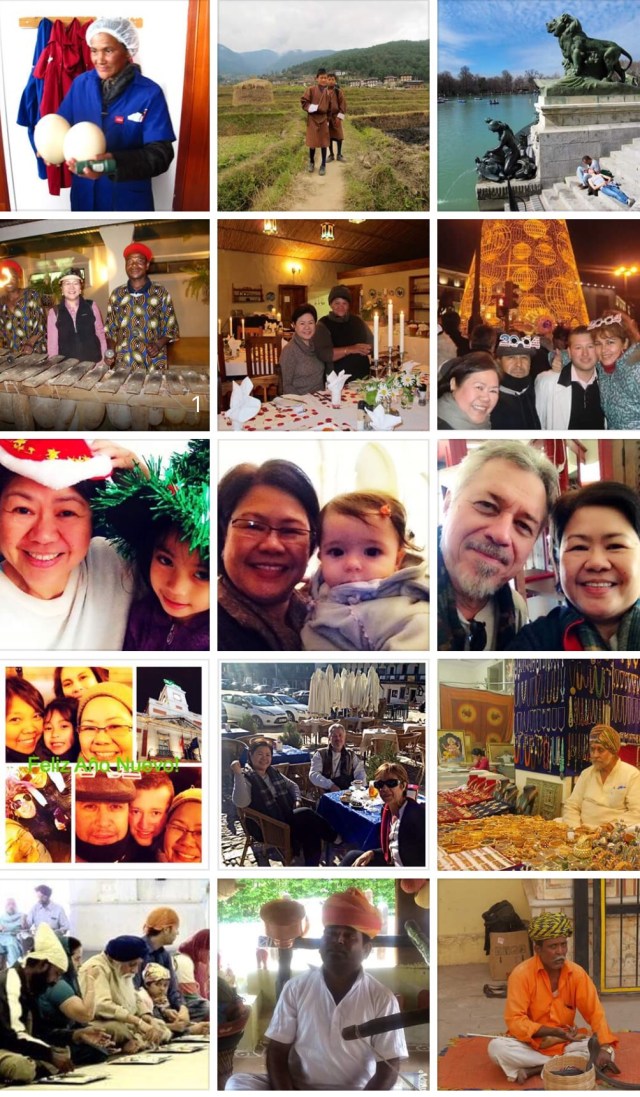Screen dimensions: 640x1097
Task: Open the lion statue by the lake photo
Action: [x=538, y=105]
